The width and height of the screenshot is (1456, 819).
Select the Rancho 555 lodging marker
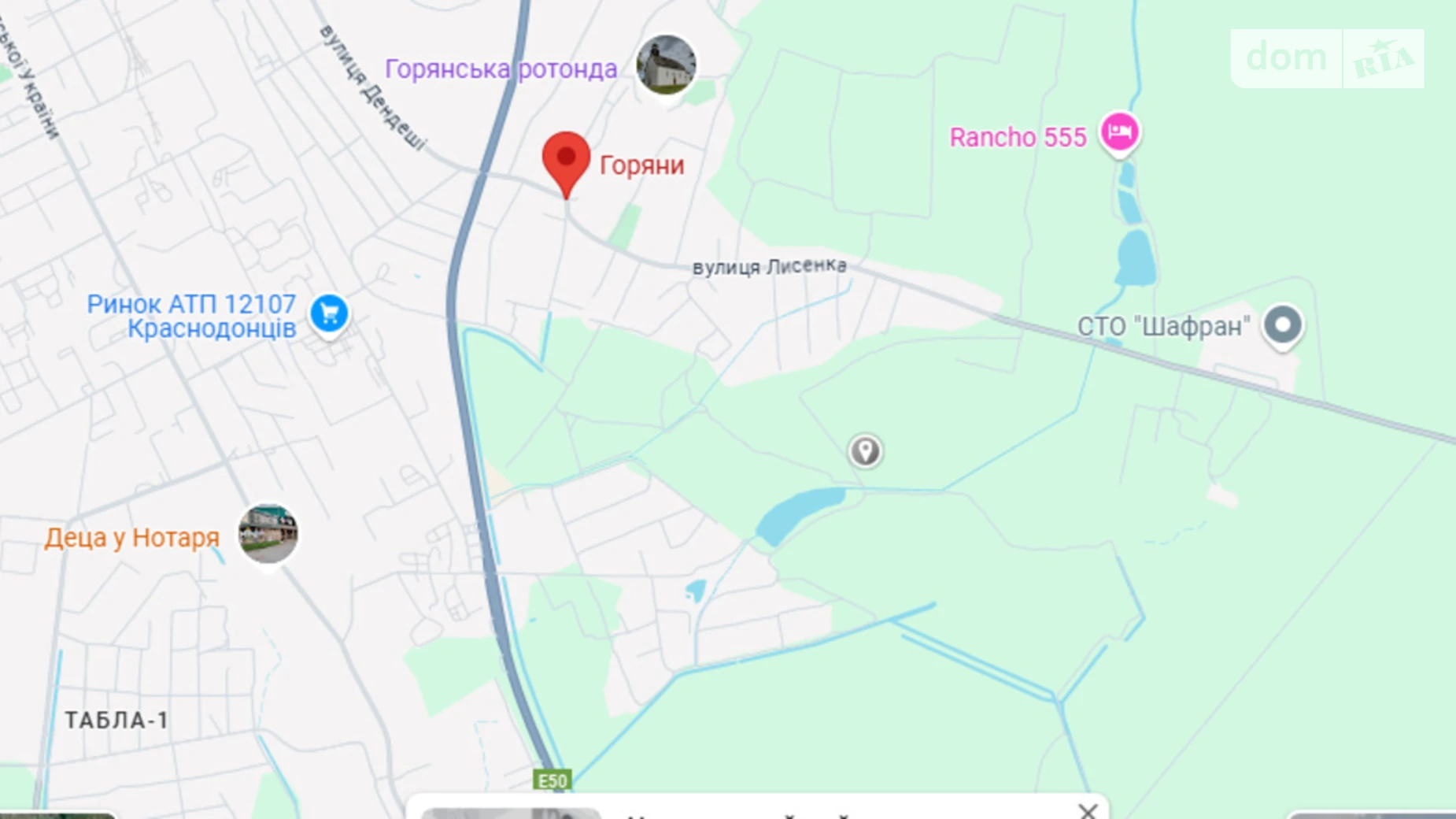pyautogui.click(x=1119, y=132)
